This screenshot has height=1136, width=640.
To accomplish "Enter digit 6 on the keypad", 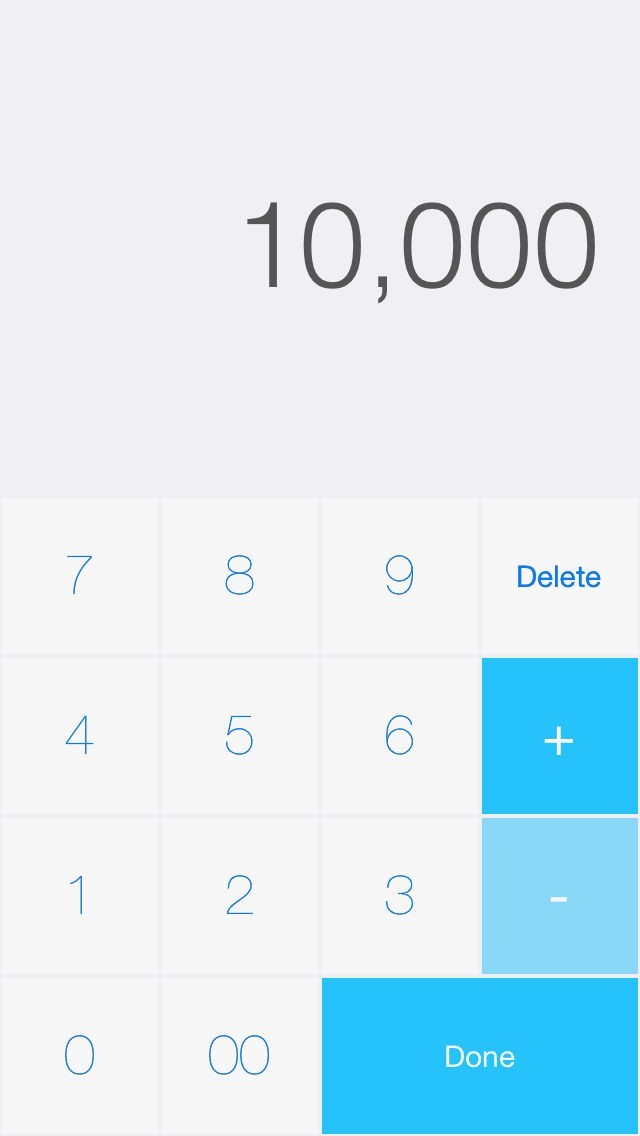I will click(x=399, y=736).
